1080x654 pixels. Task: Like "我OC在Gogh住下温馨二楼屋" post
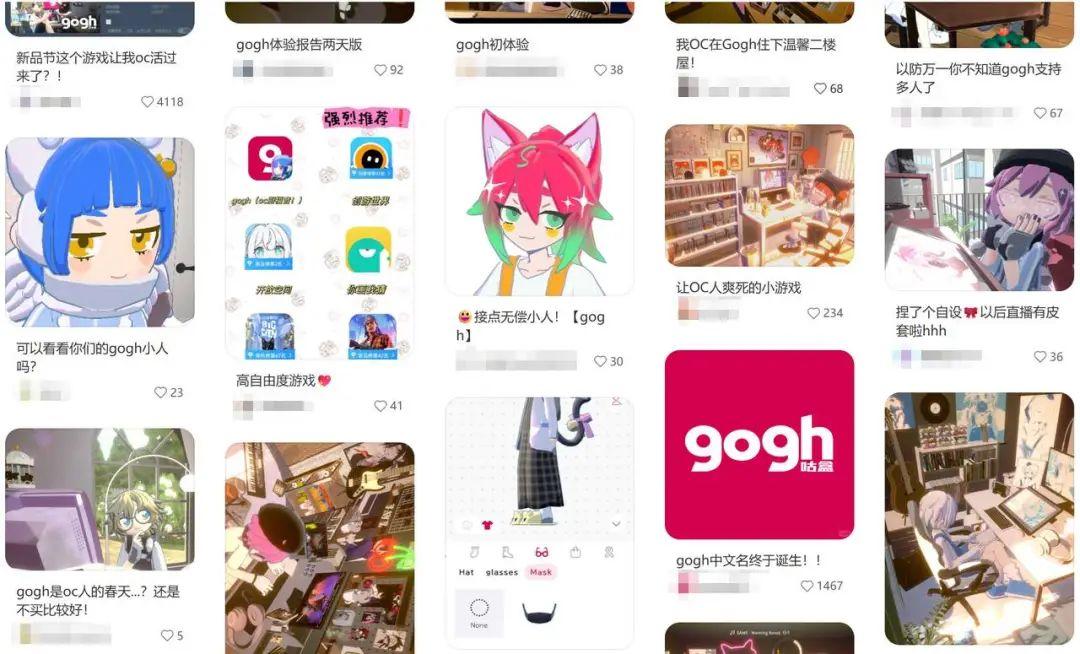click(821, 88)
